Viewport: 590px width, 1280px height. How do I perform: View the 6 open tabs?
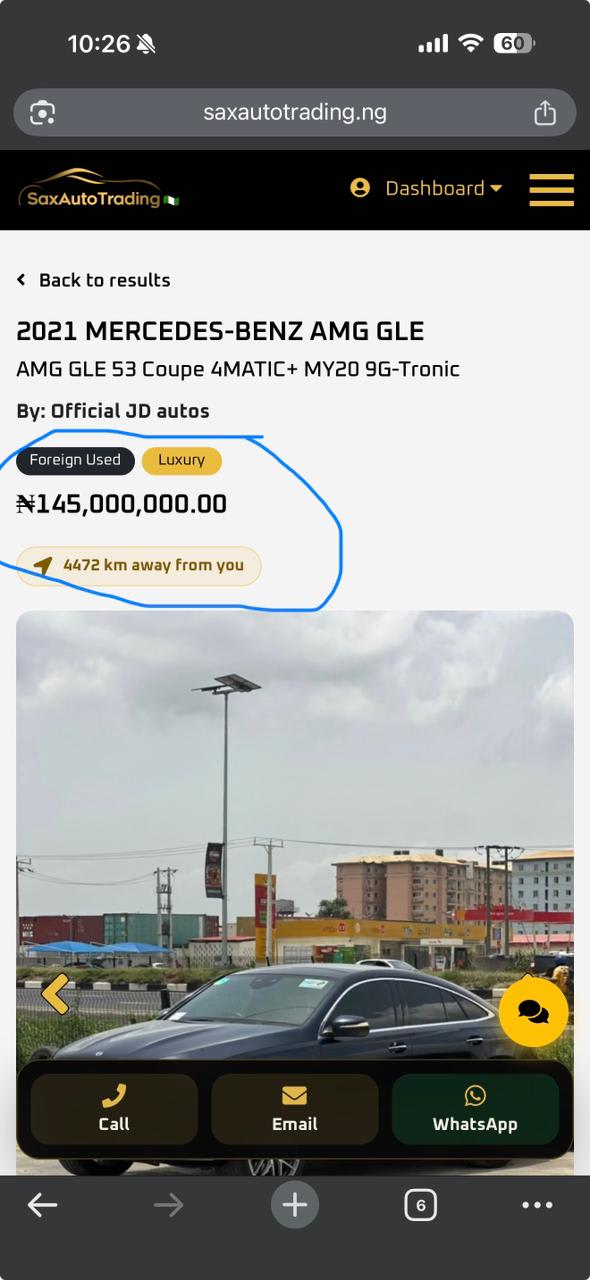[421, 1205]
